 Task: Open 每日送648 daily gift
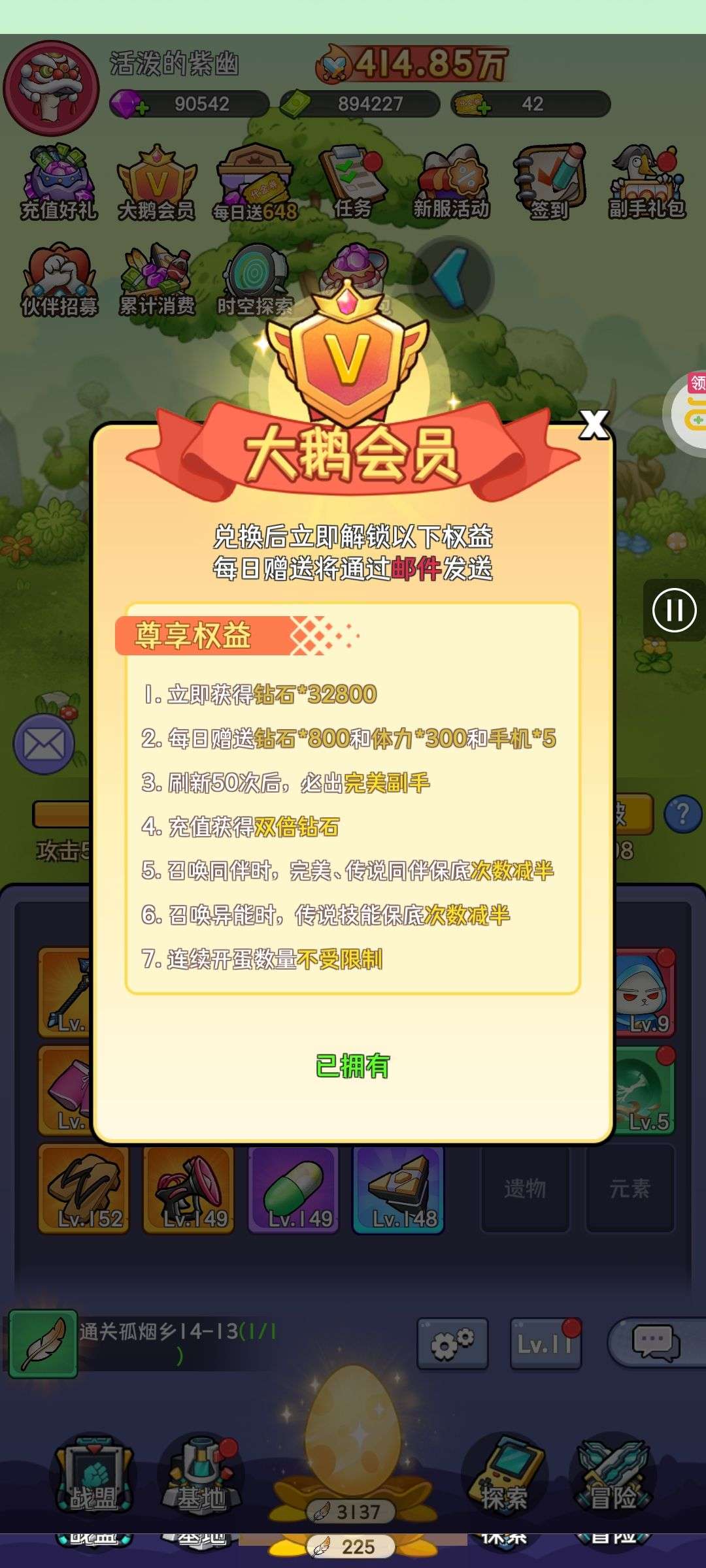[x=254, y=184]
